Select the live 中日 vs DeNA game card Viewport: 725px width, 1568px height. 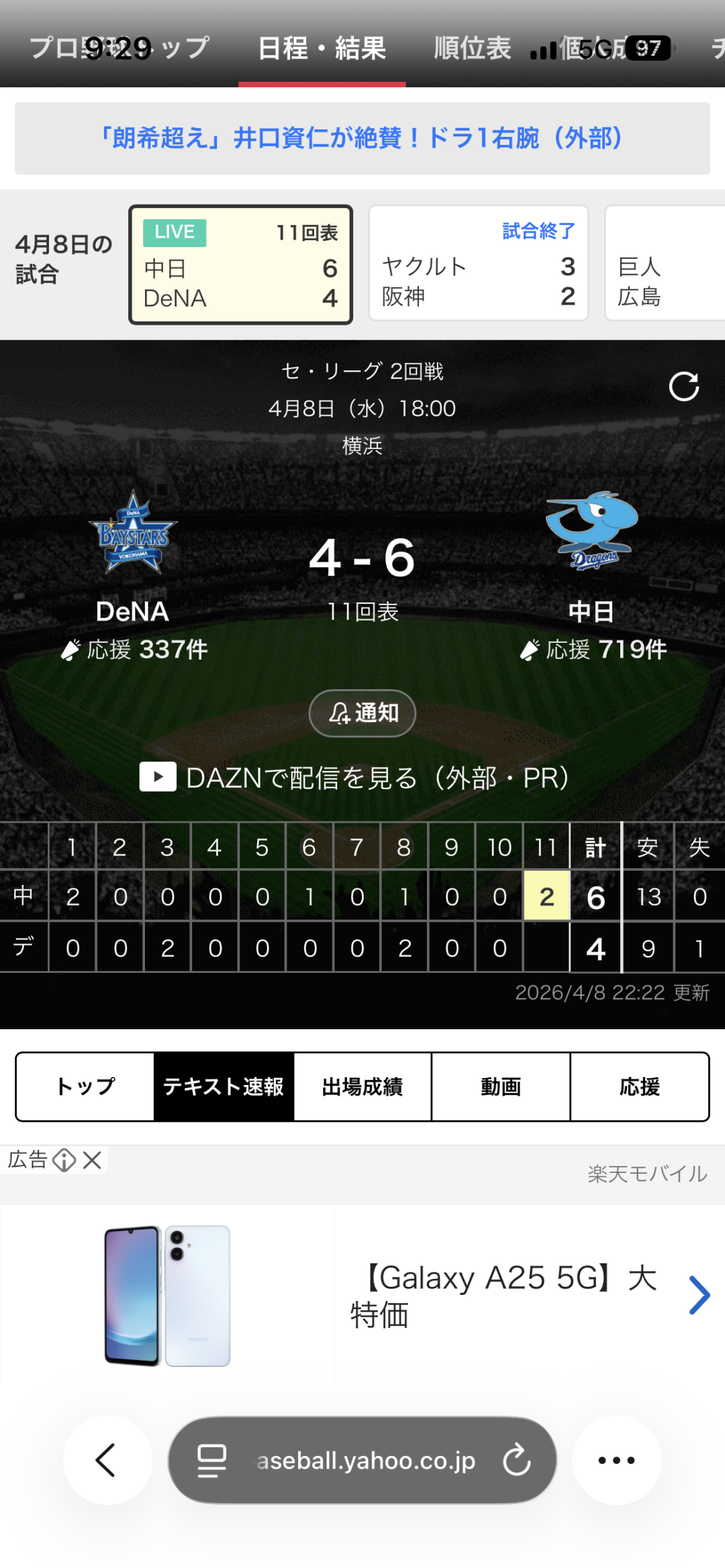(x=240, y=265)
